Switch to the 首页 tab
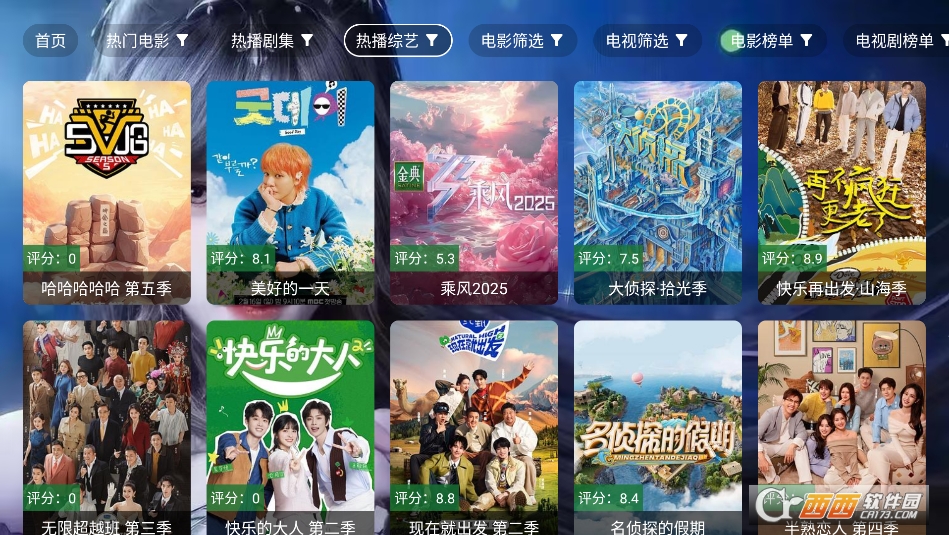949x535 pixels. (50, 41)
